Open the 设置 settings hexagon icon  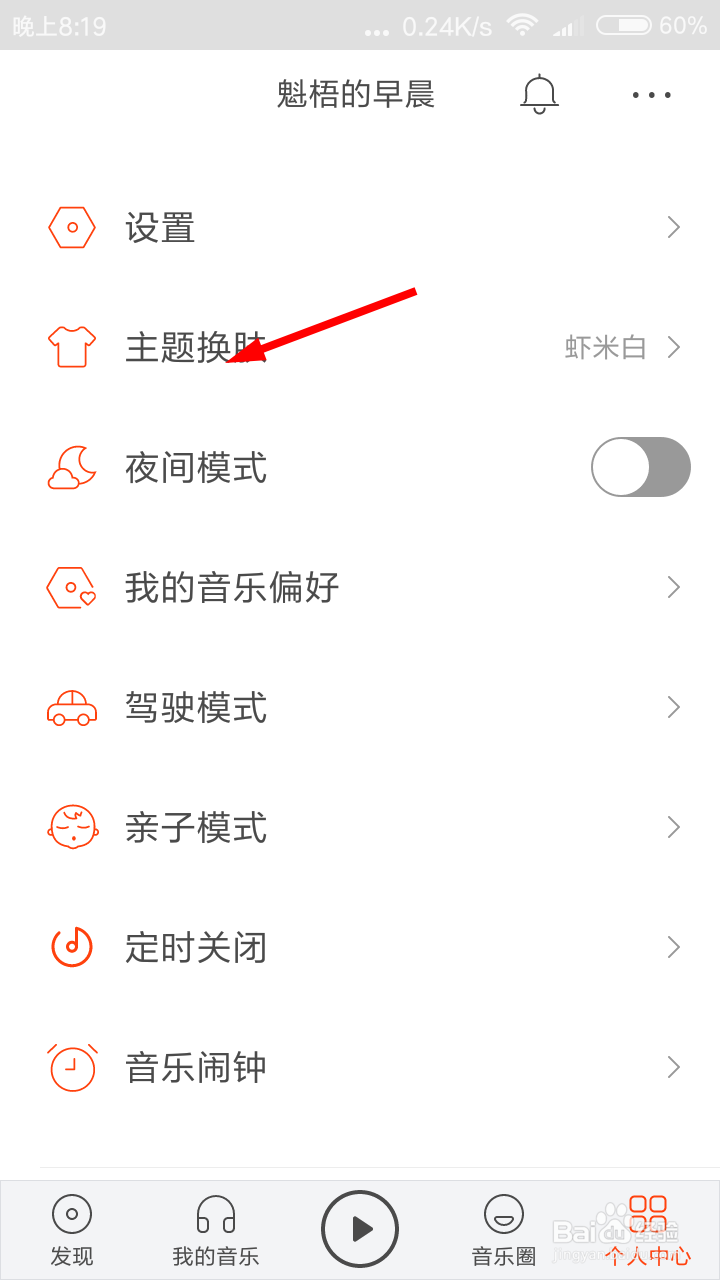pyautogui.click(x=71, y=227)
